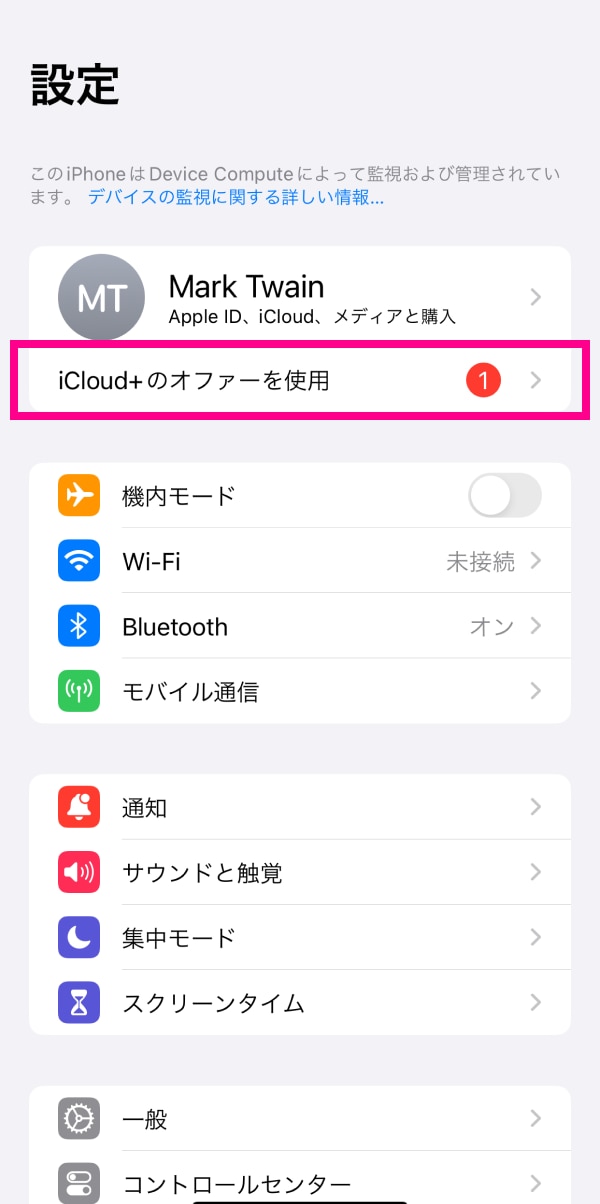The width and height of the screenshot is (600, 1204).
Task: Open サウンドと触覚 settings
Action: [300, 872]
